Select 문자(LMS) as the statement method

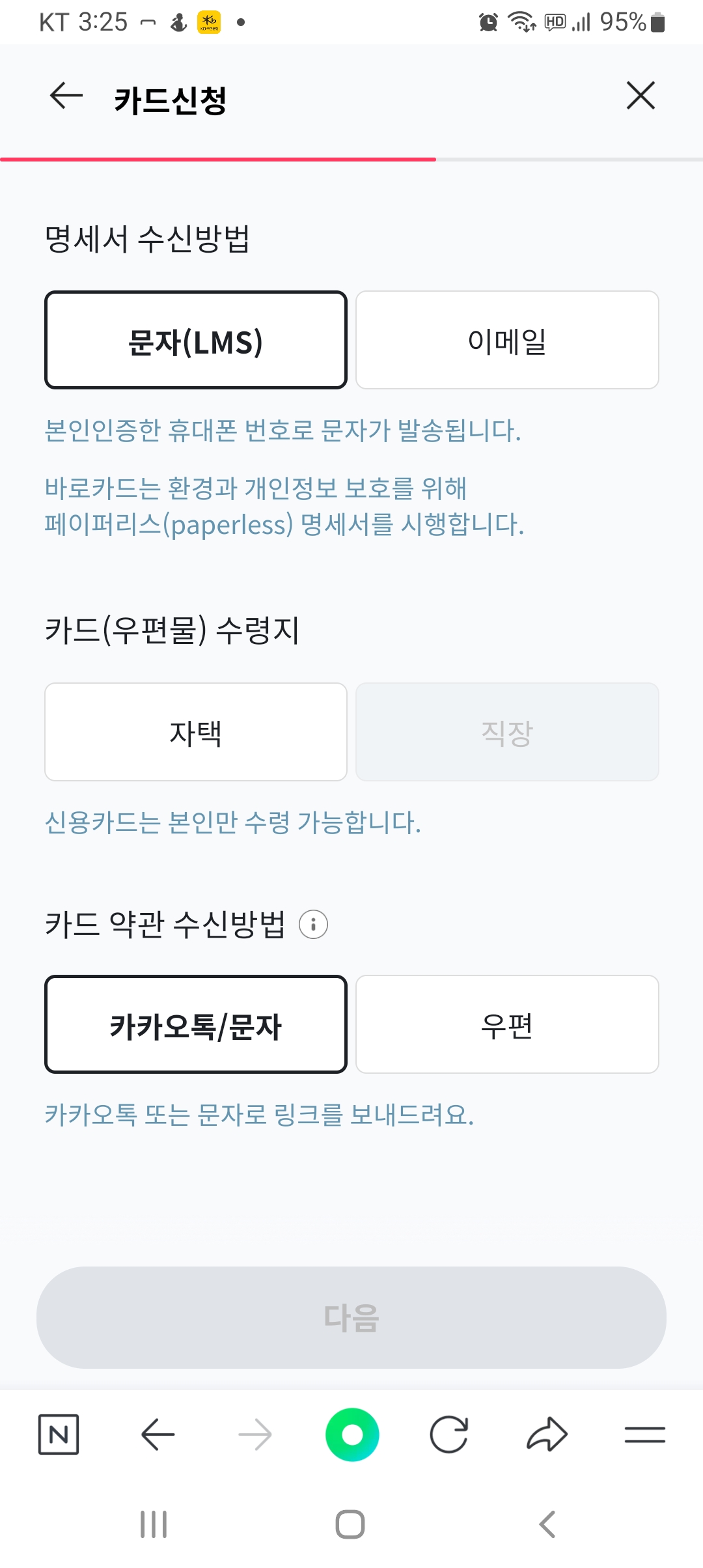[x=195, y=341]
